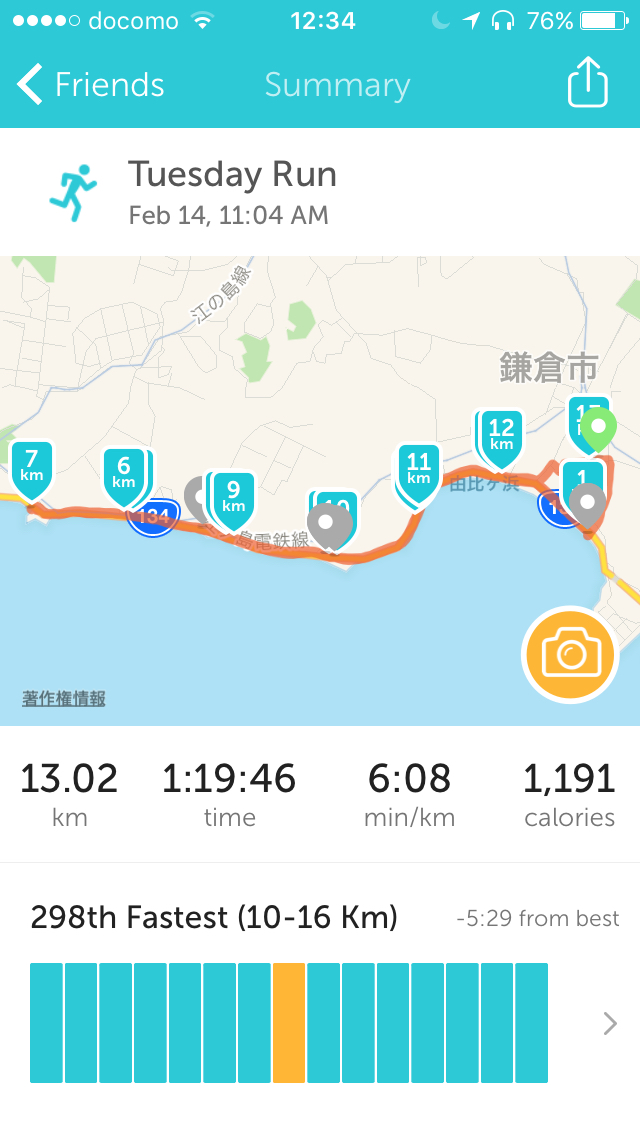Open the 298th Fastest comparison chevron
This screenshot has width=640, height=1136.
pyautogui.click(x=610, y=1023)
